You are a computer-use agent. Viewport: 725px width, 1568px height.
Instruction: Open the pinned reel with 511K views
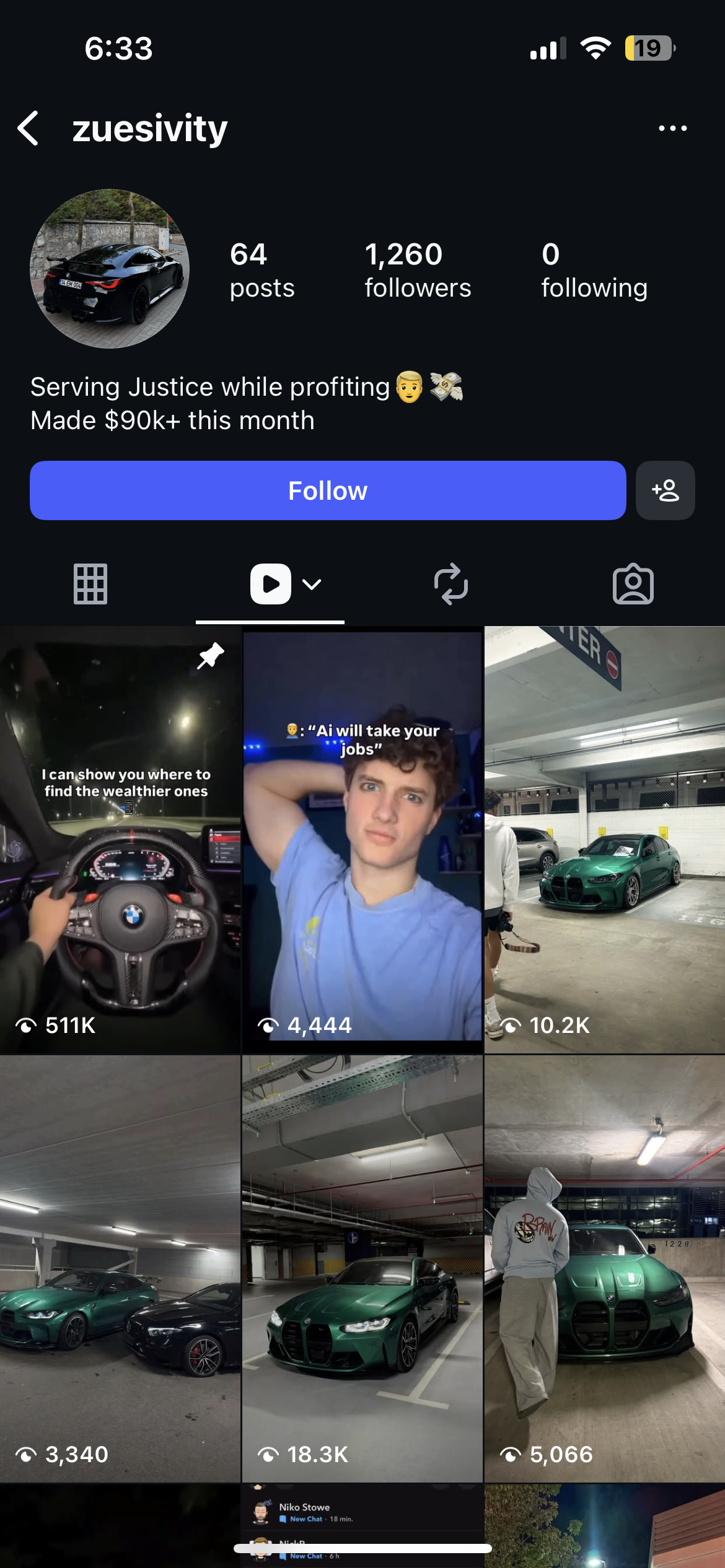[x=120, y=840]
